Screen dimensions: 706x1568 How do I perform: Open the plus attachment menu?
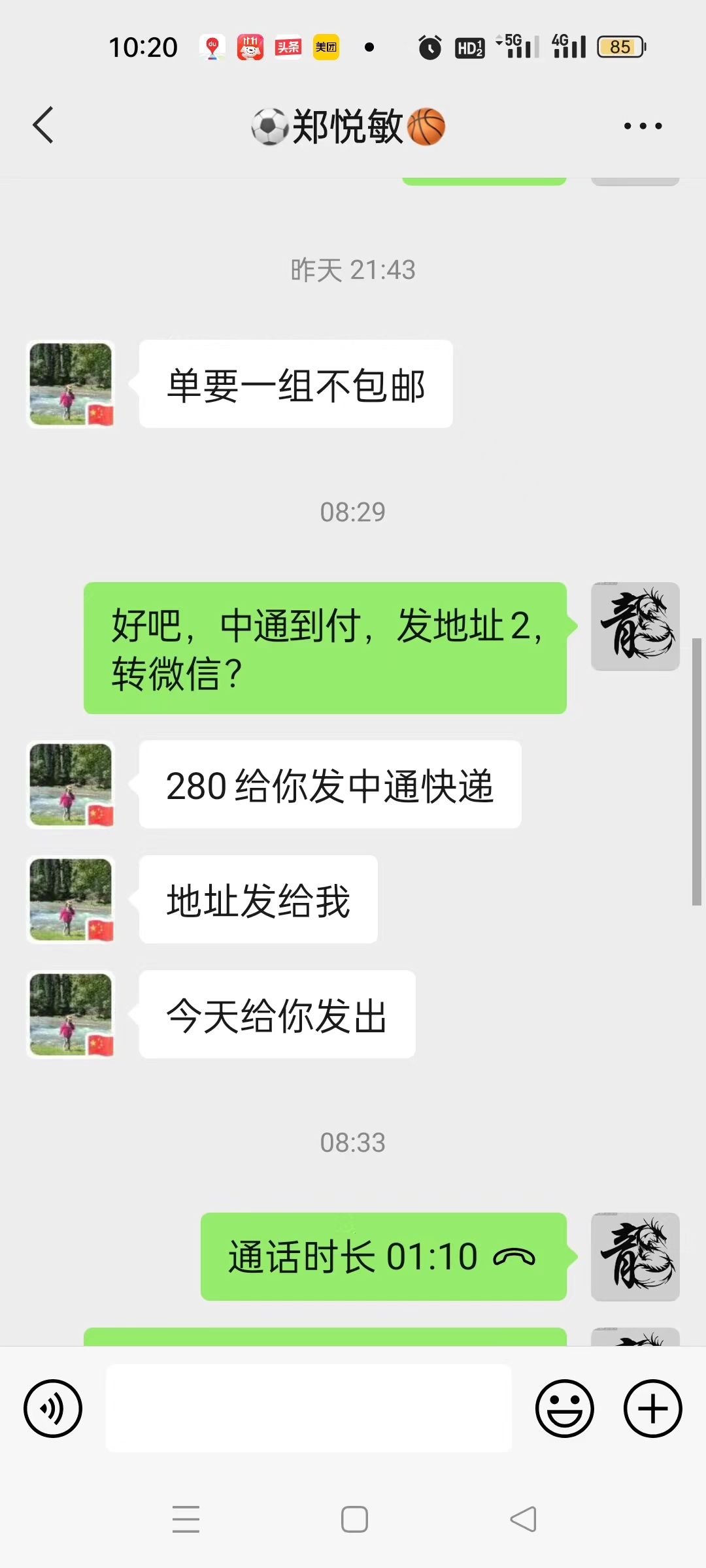[x=653, y=1408]
